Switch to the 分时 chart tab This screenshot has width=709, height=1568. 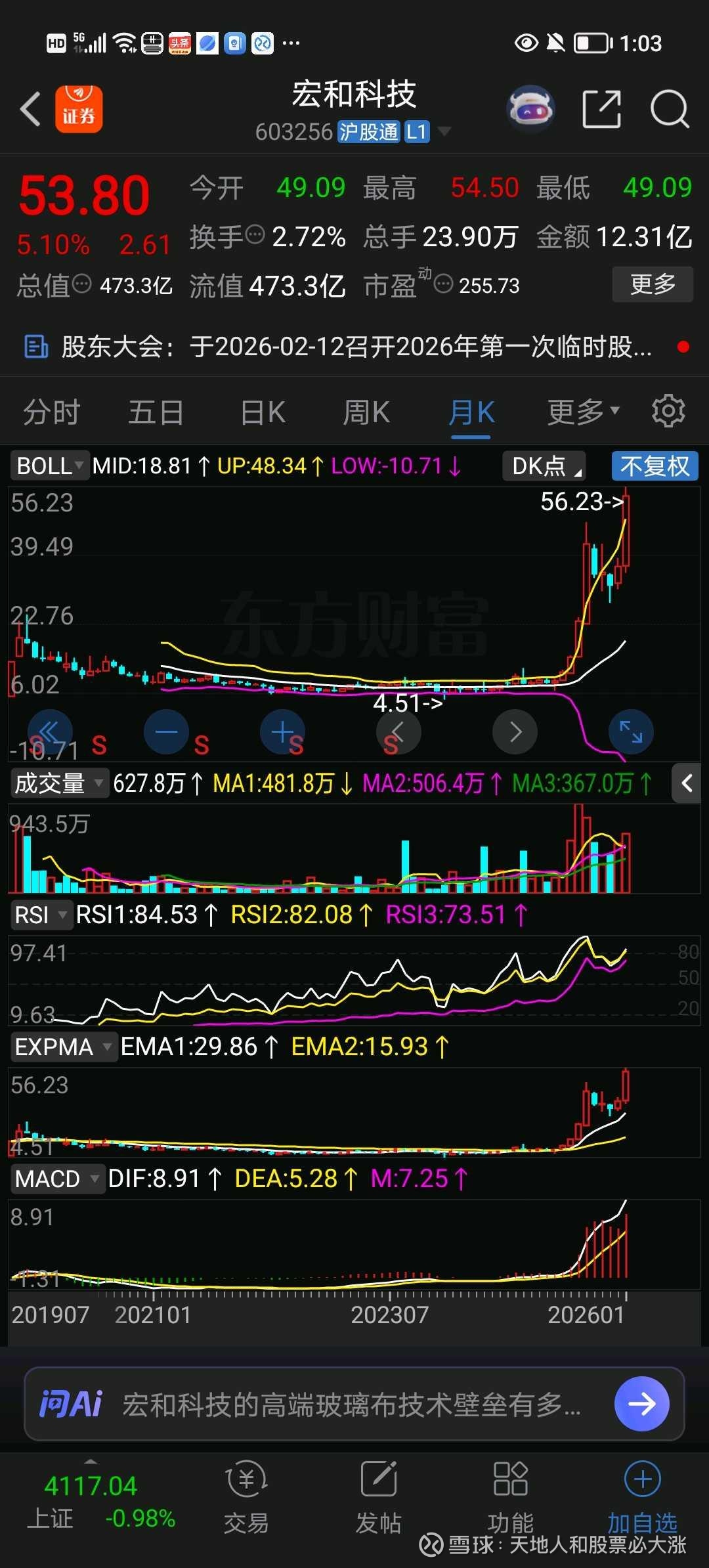click(52, 413)
